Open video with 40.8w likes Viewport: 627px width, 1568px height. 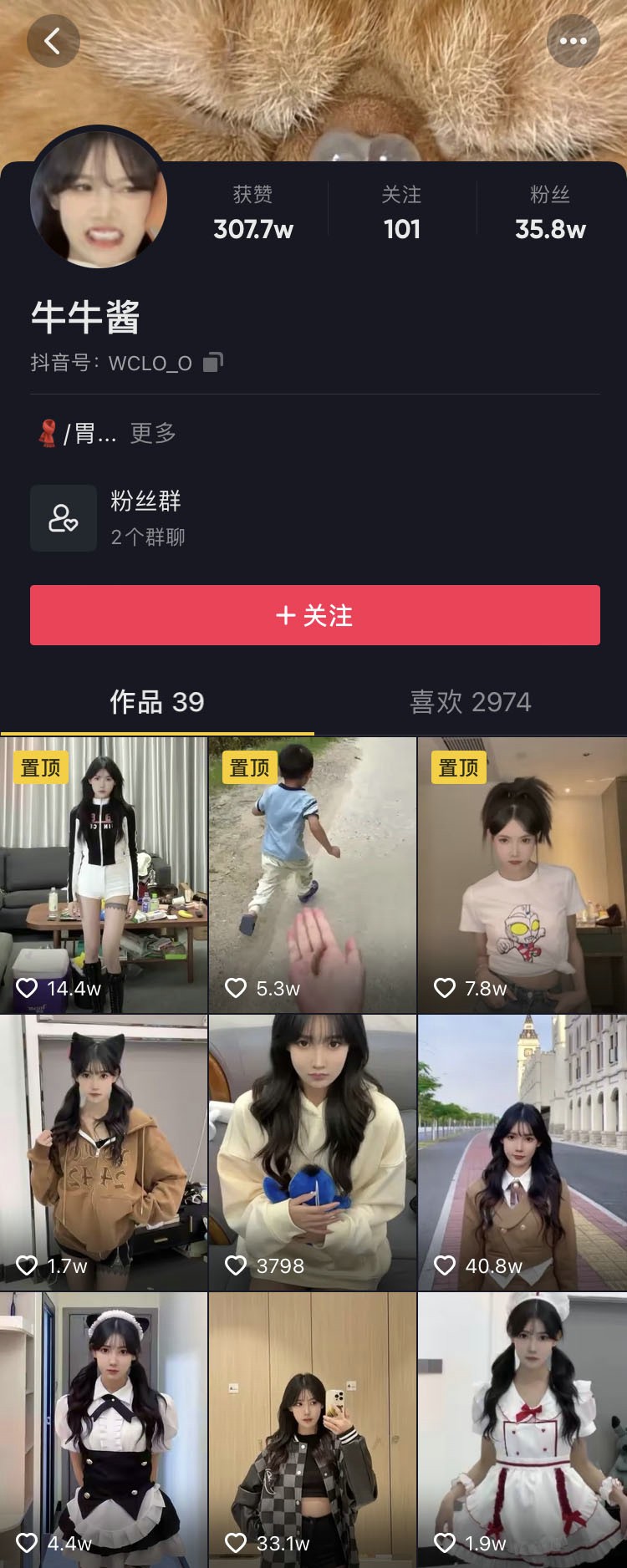pos(522,1152)
